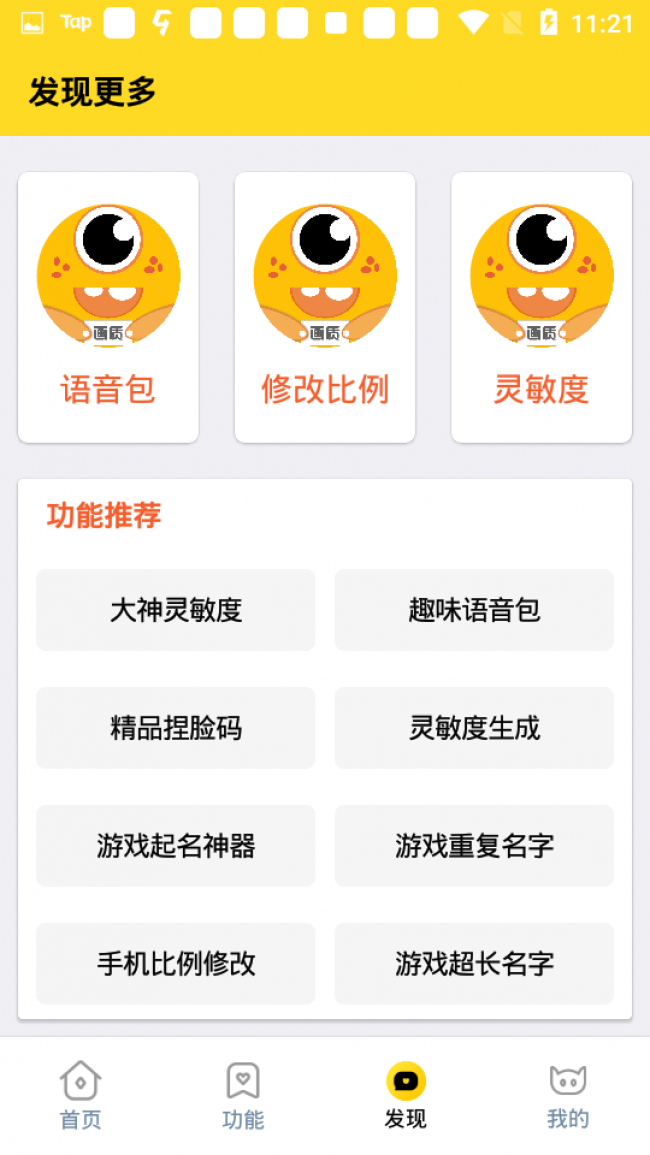Open the 灵敏度 card
The height and width of the screenshot is (1155, 650).
click(541, 307)
